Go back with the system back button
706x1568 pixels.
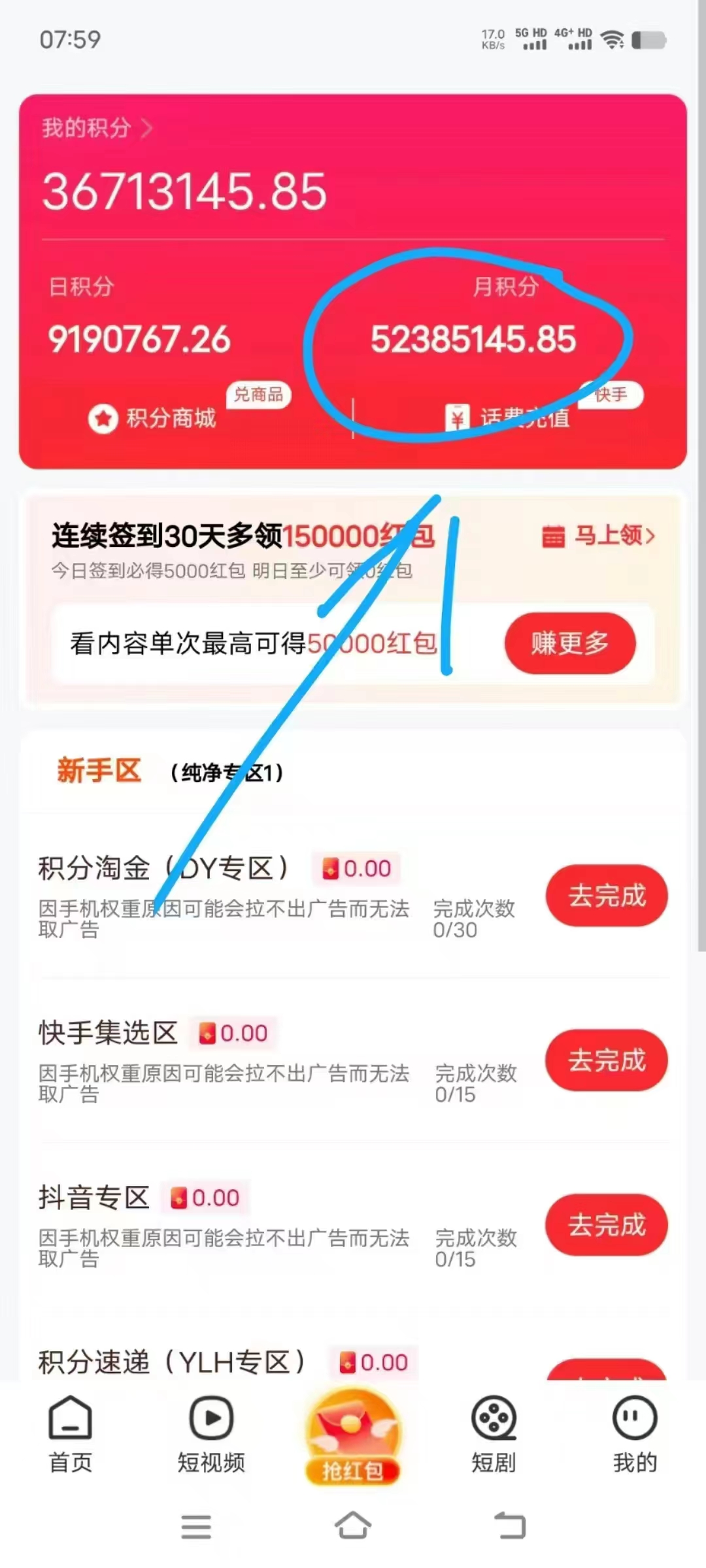(510, 1526)
